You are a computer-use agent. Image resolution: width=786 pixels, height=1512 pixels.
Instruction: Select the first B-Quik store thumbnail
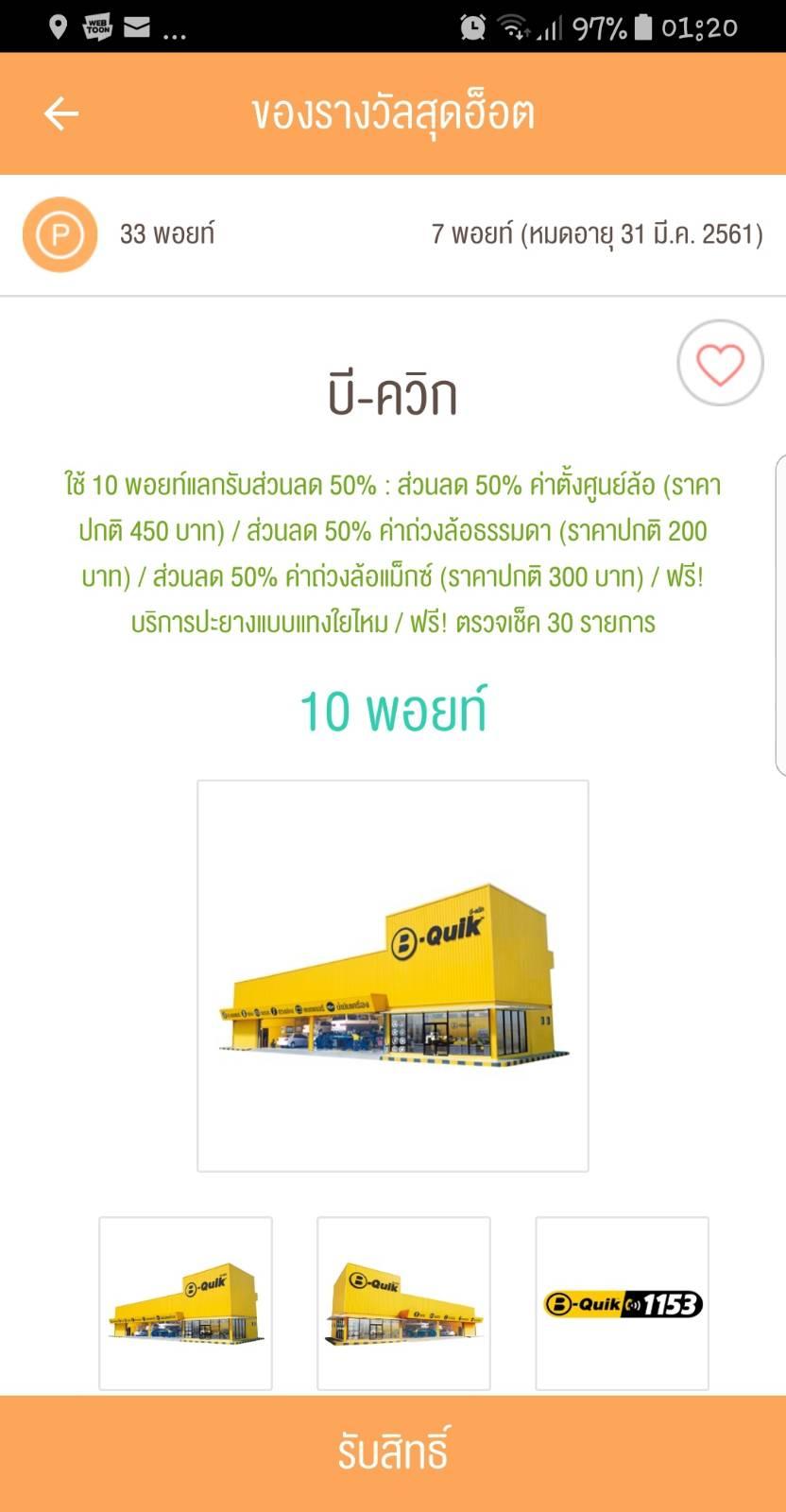tap(185, 1303)
